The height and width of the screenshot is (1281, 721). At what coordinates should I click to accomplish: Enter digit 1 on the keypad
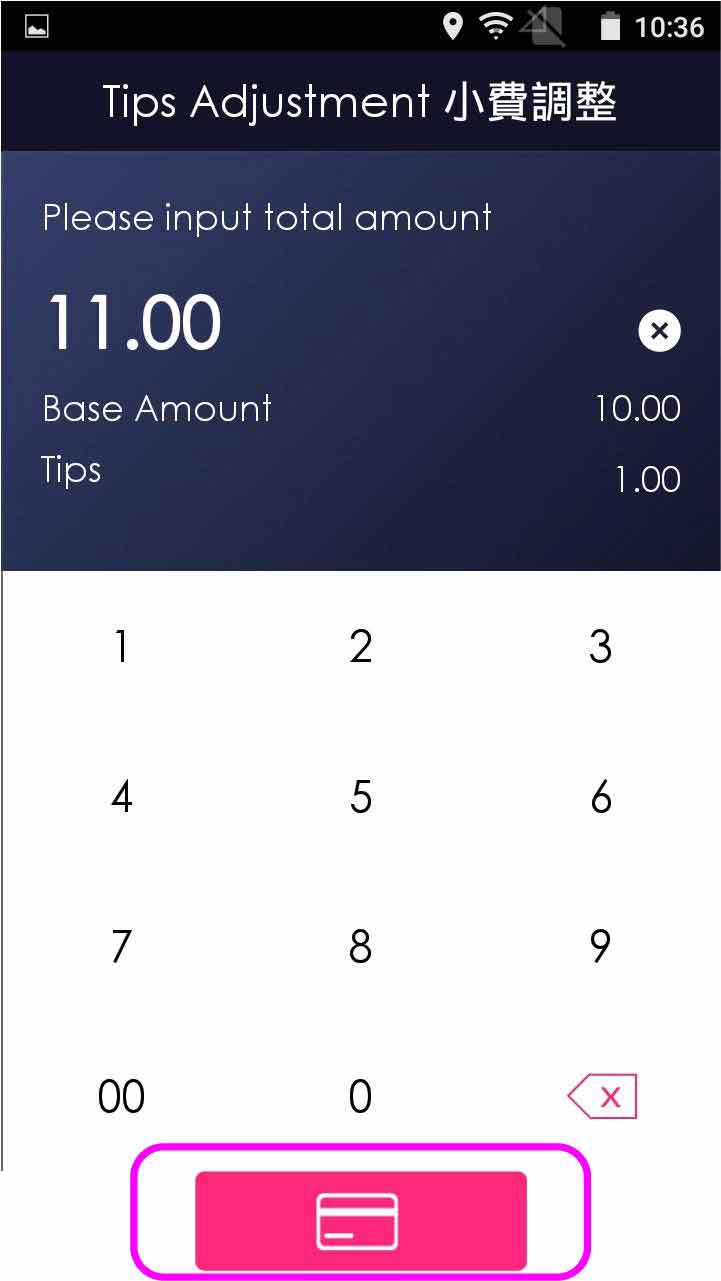point(121,647)
